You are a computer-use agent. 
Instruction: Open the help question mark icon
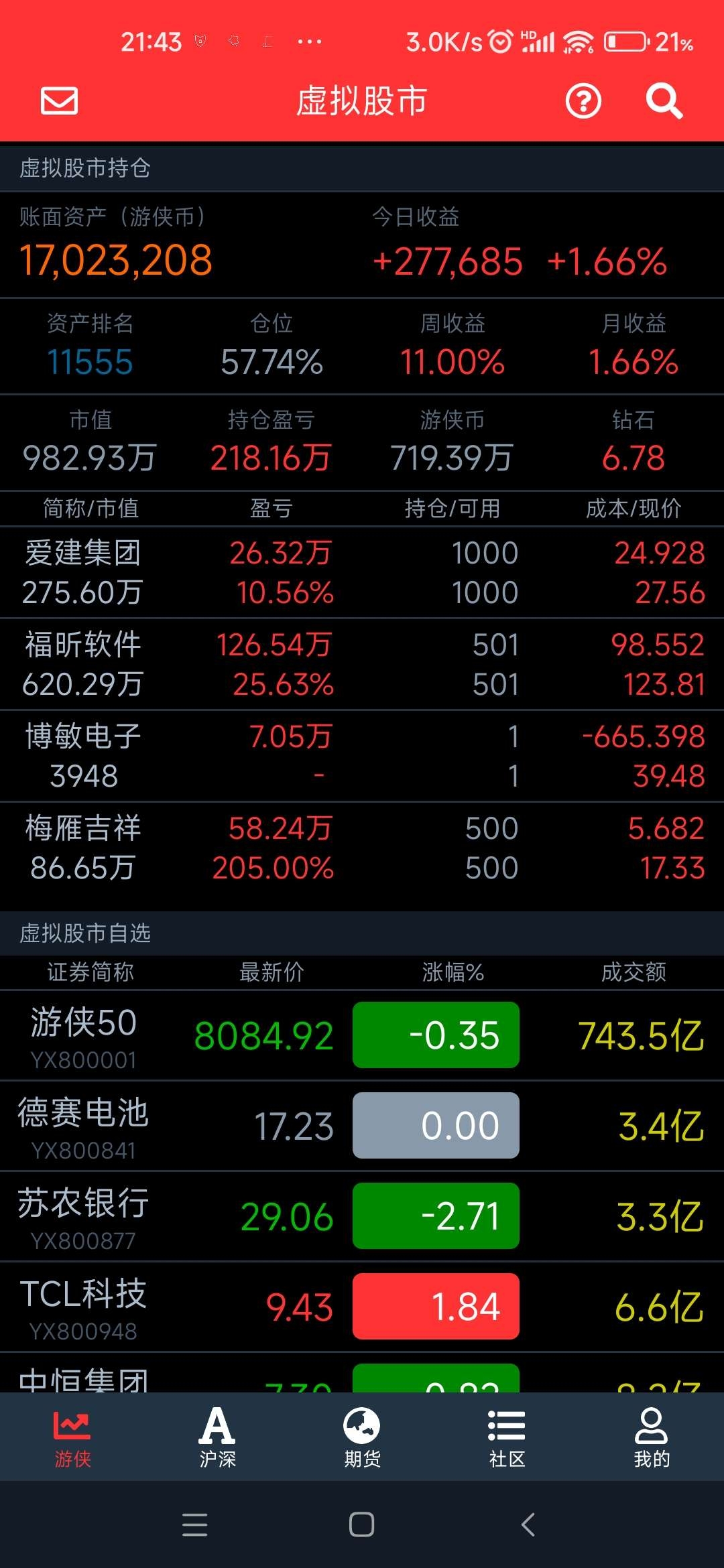click(x=583, y=101)
